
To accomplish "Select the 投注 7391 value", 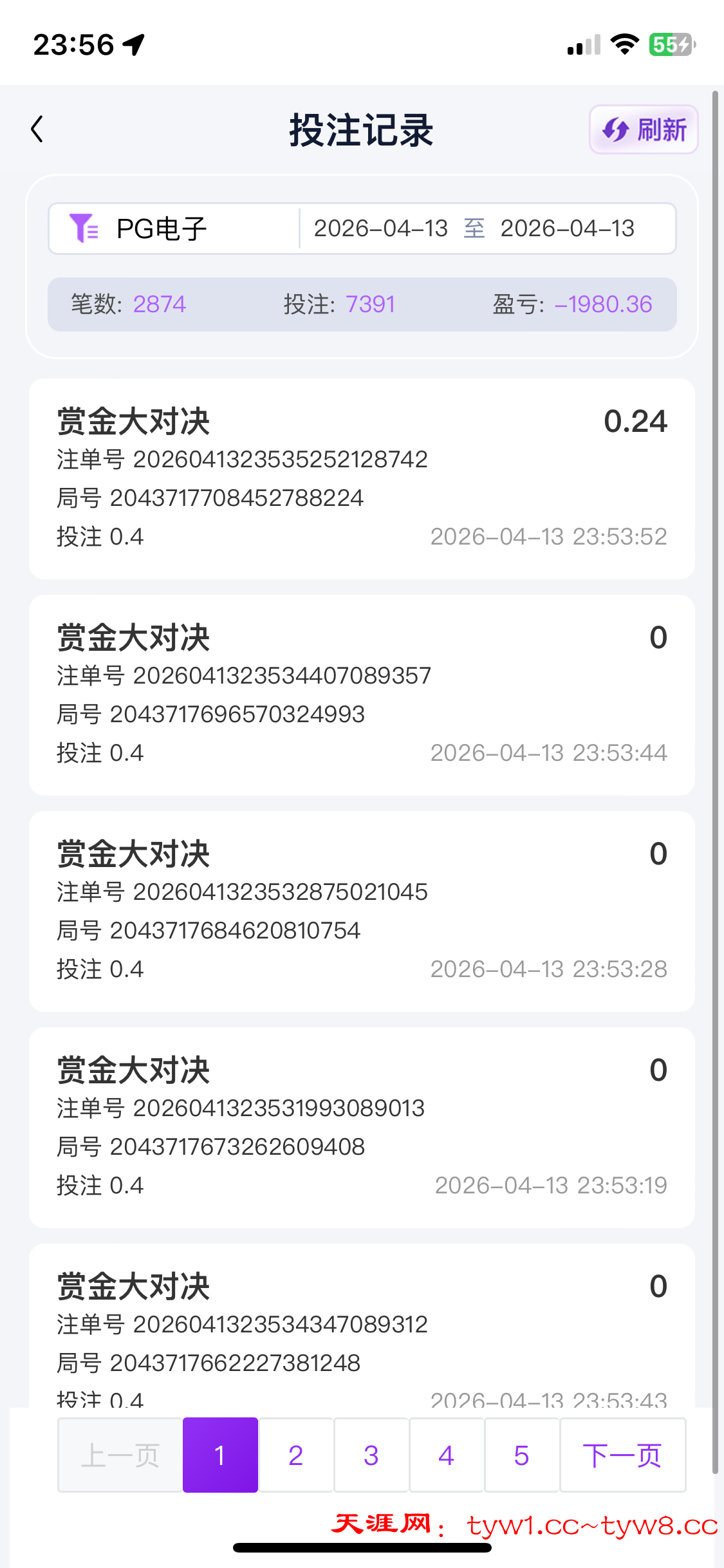I will [x=371, y=303].
